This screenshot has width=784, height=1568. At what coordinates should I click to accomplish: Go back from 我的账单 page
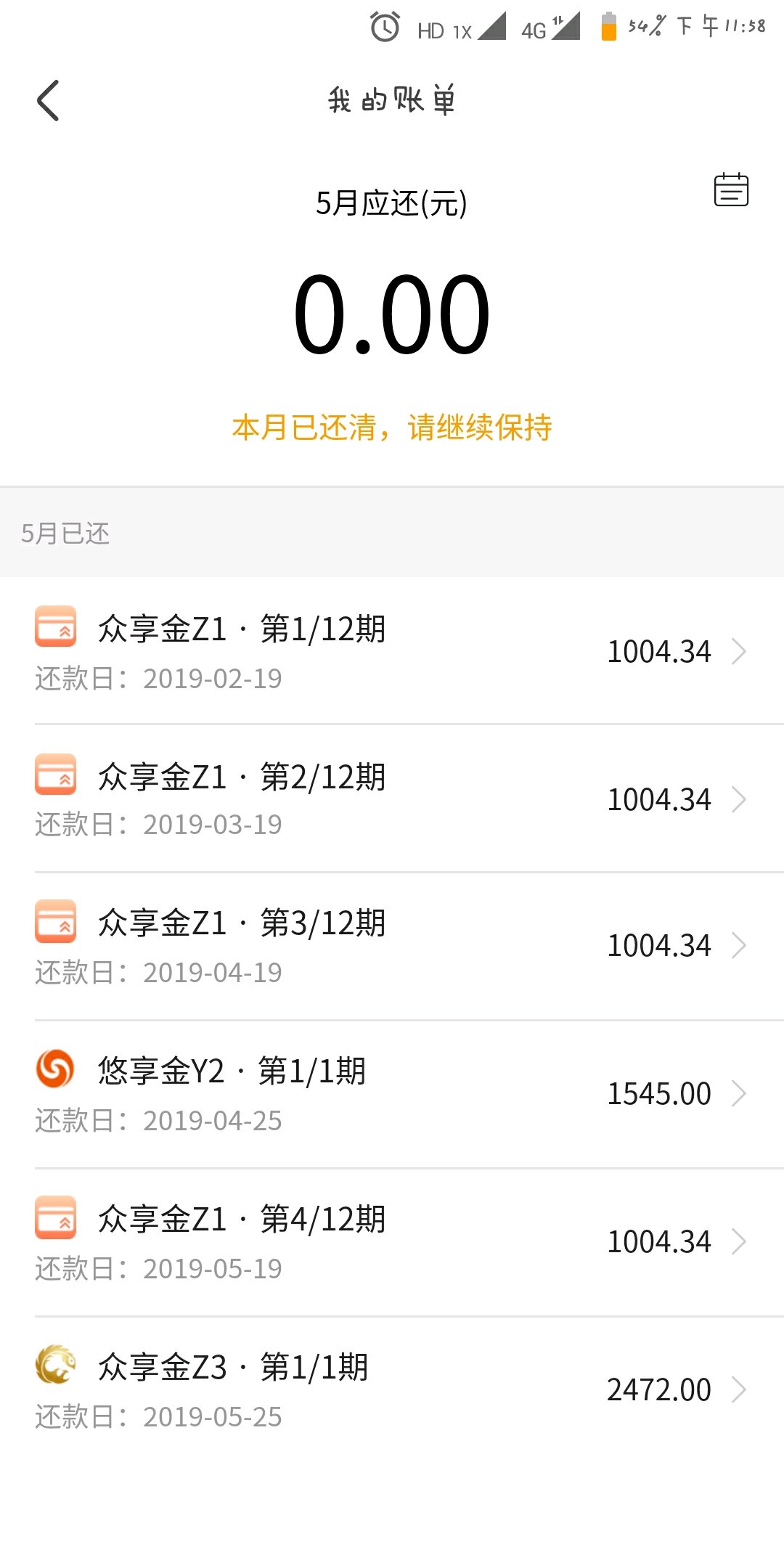(48, 100)
